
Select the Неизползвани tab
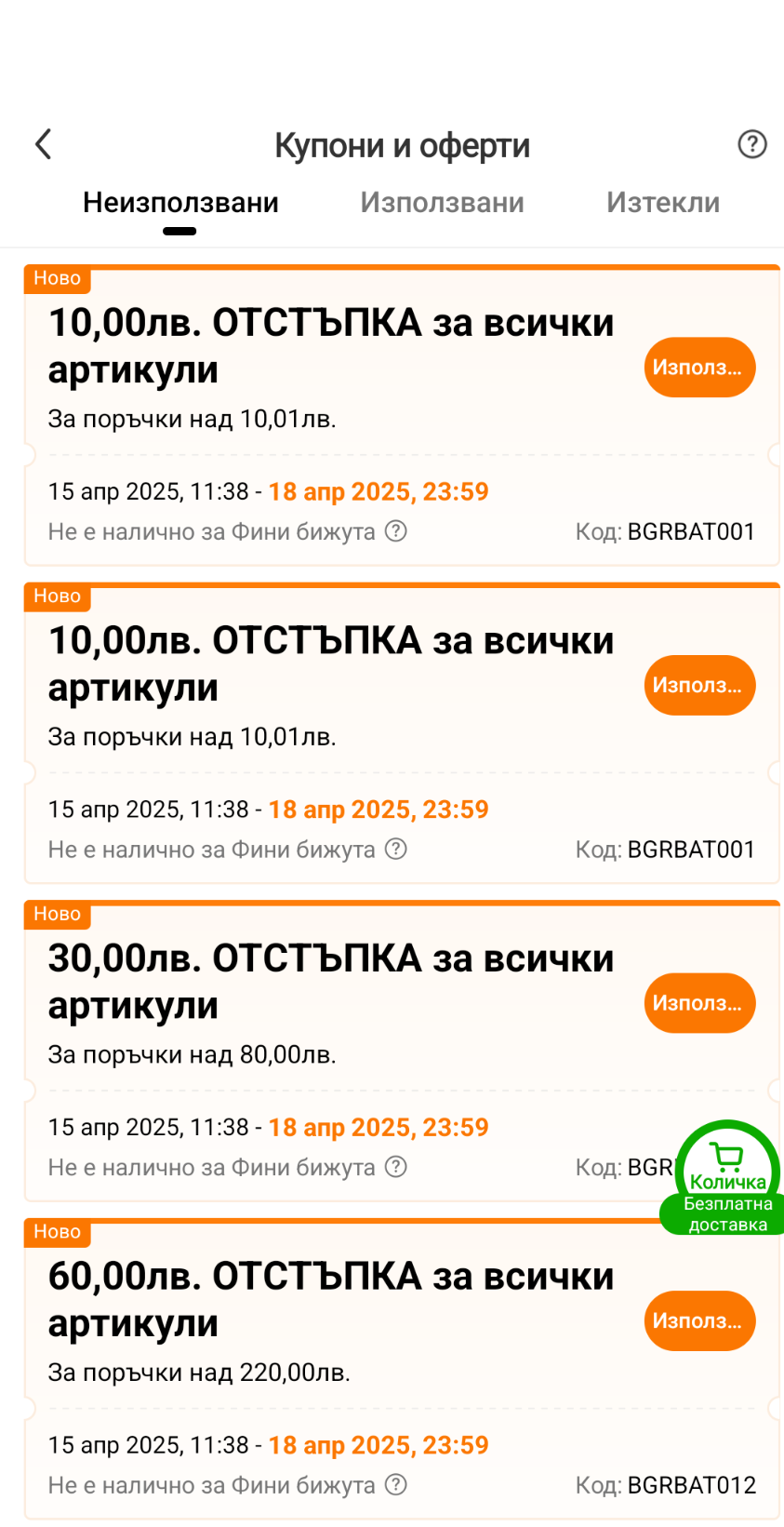pos(180,203)
